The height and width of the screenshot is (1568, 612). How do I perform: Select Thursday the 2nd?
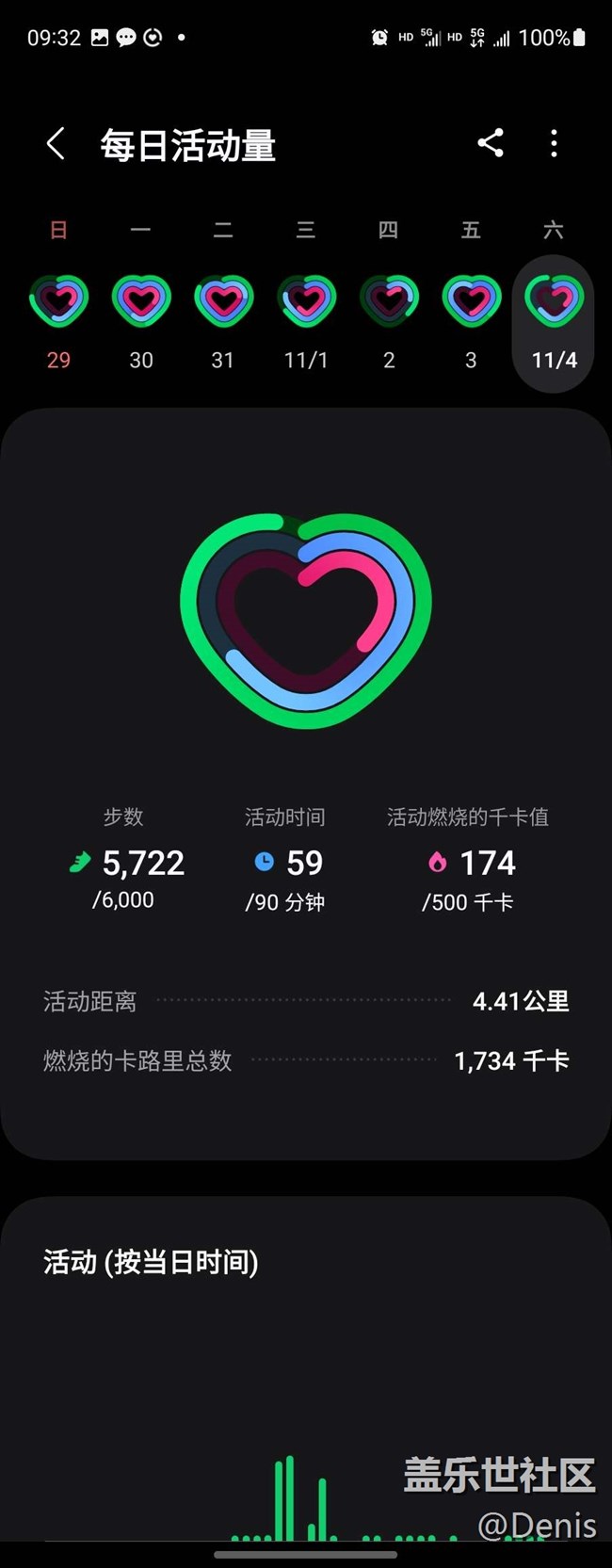[389, 301]
